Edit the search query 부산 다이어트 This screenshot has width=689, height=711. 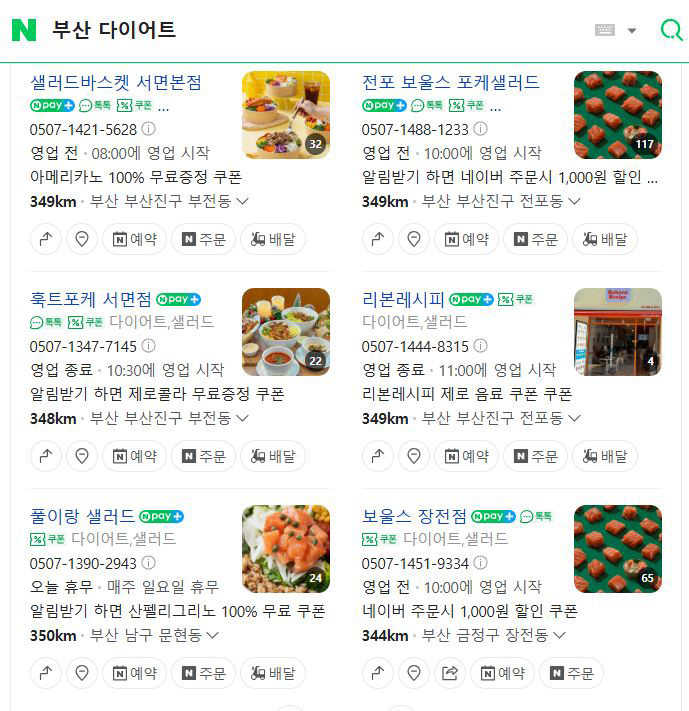pos(300,30)
